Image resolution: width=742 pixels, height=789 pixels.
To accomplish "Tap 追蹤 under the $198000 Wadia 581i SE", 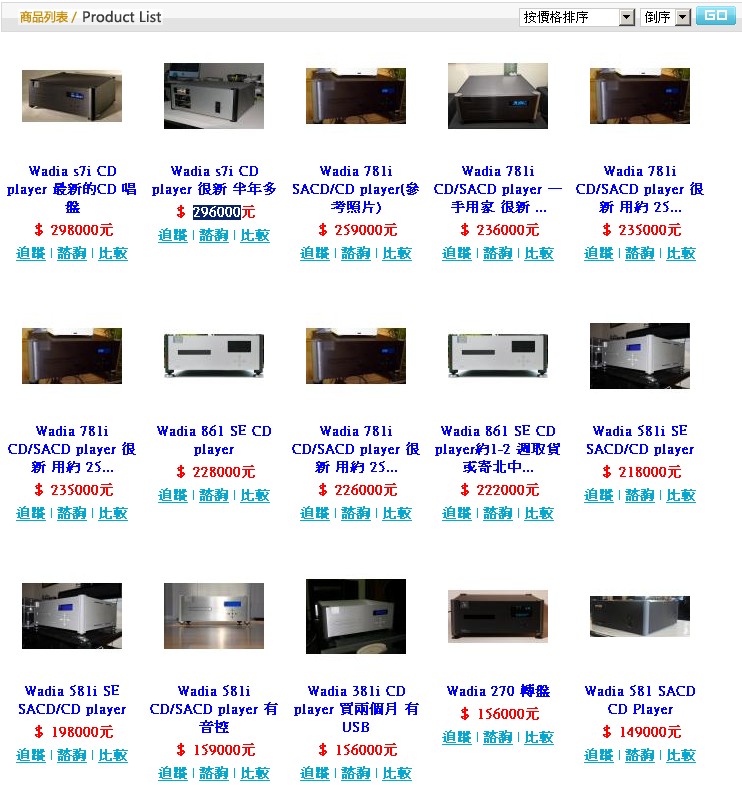I will (x=30, y=756).
